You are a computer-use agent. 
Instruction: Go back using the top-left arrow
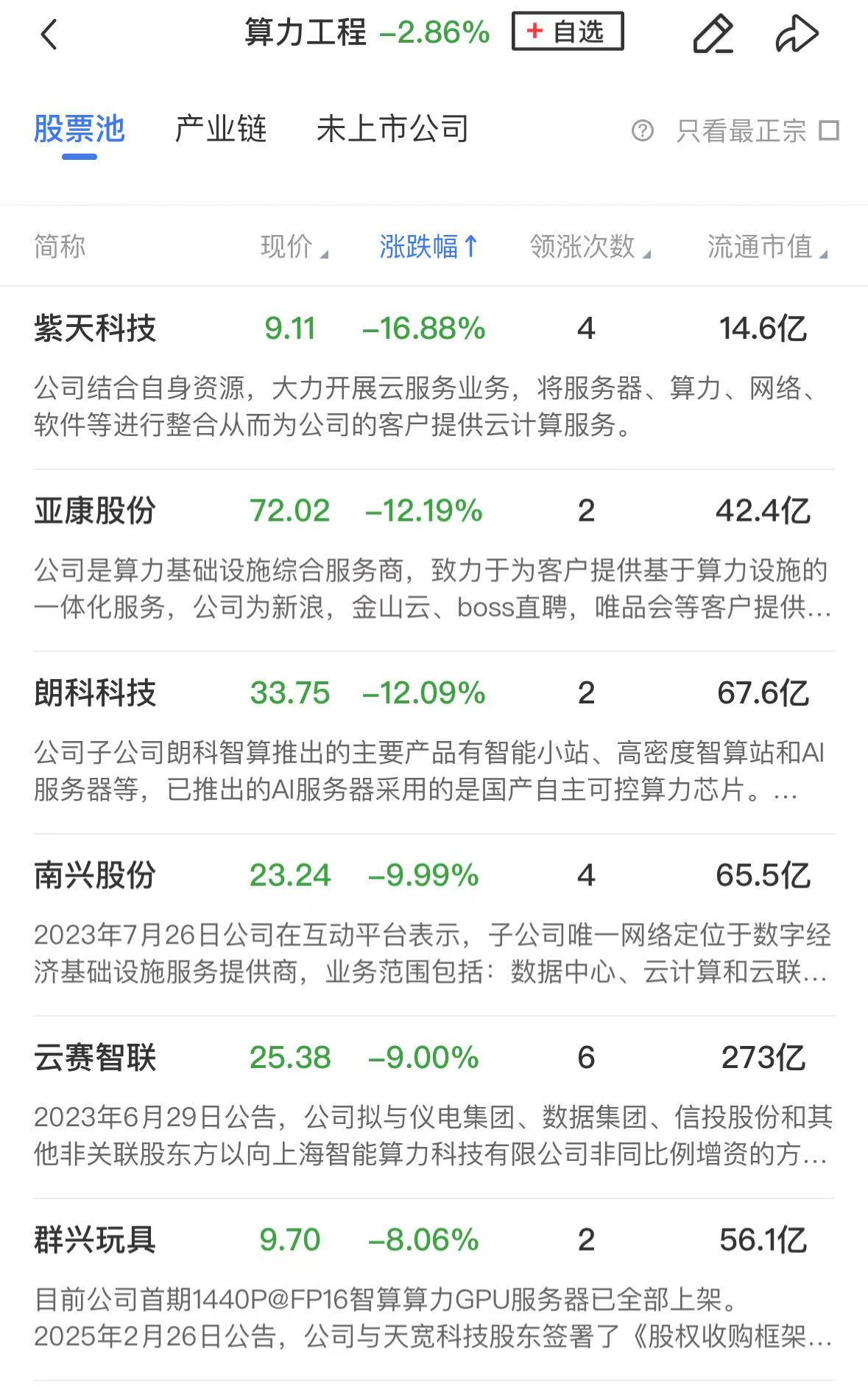[x=49, y=35]
